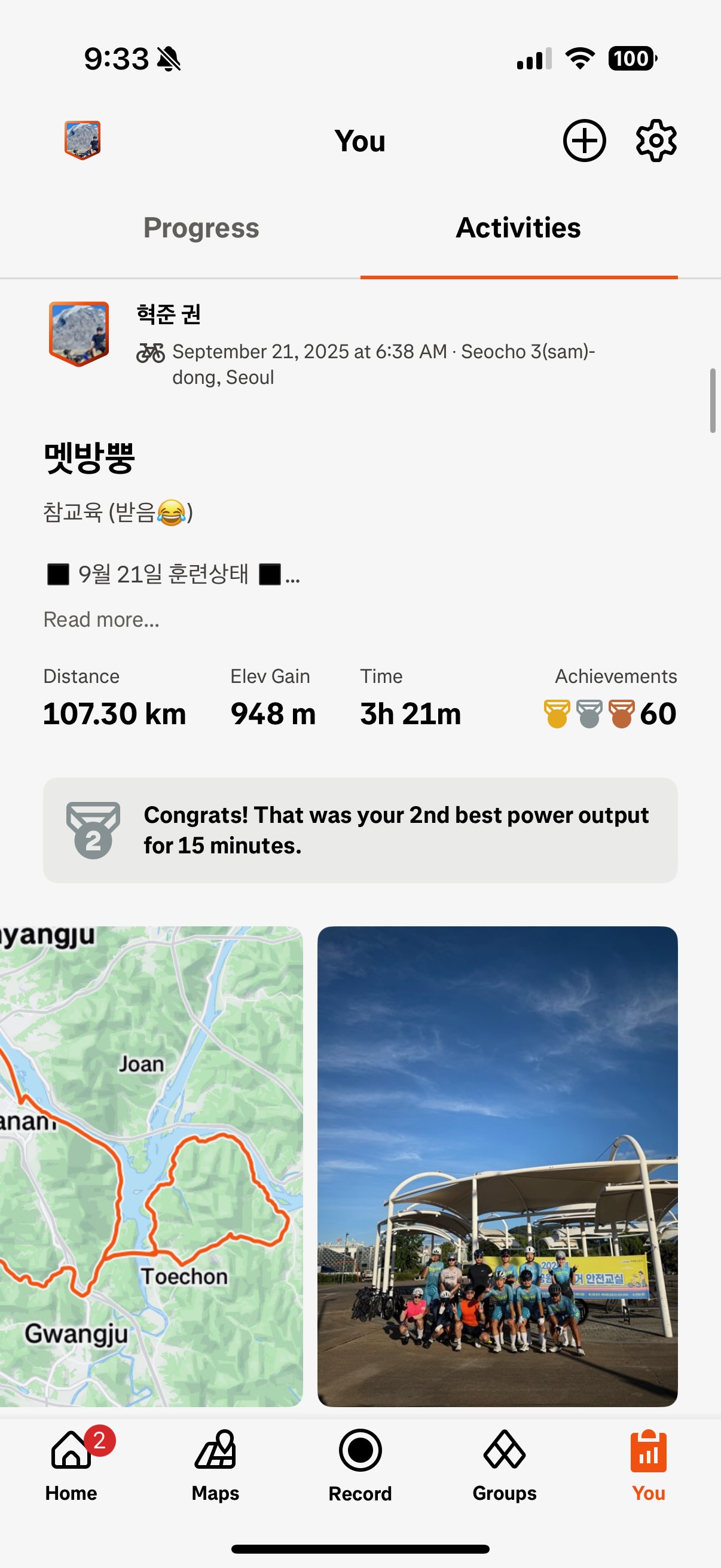The width and height of the screenshot is (721, 1568).
Task: Select the Activities tab
Action: tap(518, 228)
